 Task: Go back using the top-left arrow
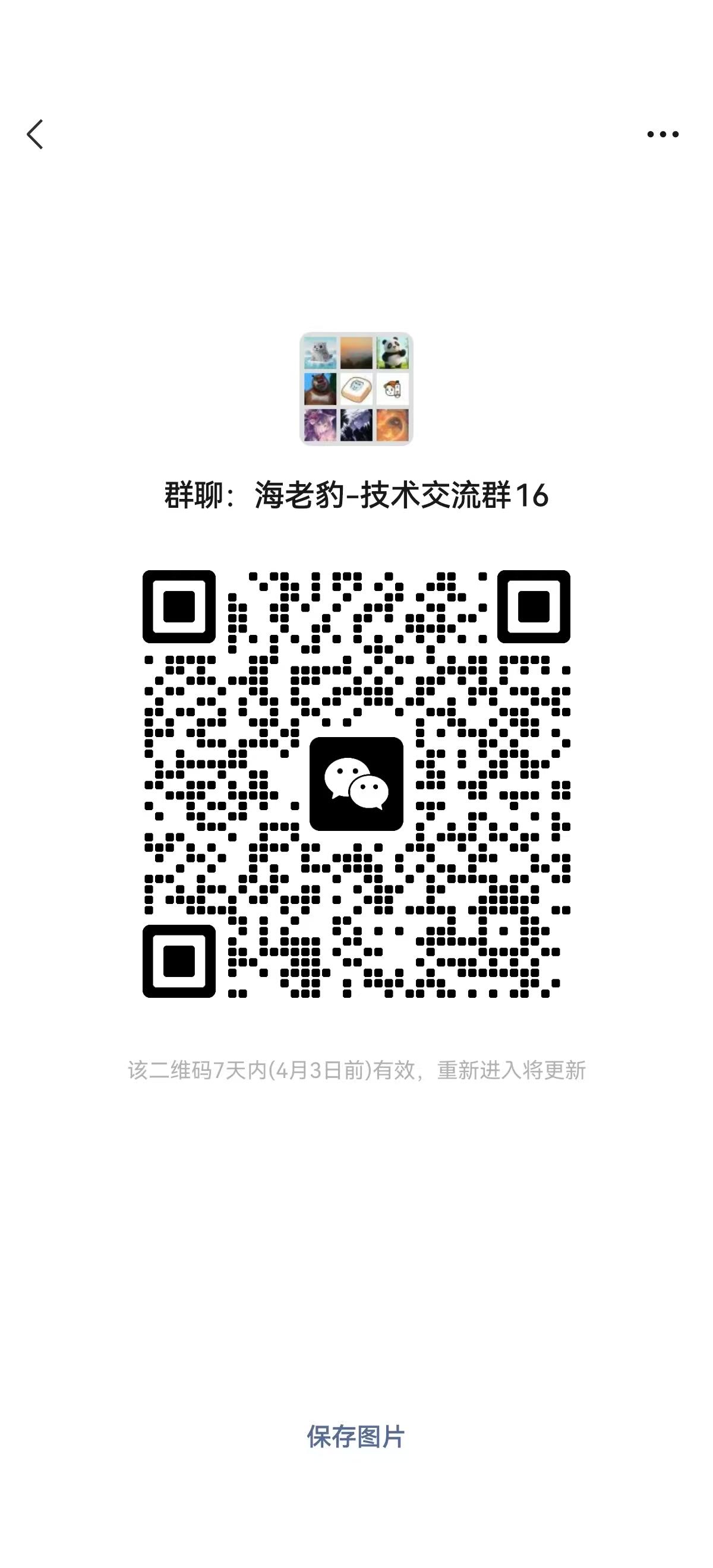click(35, 134)
